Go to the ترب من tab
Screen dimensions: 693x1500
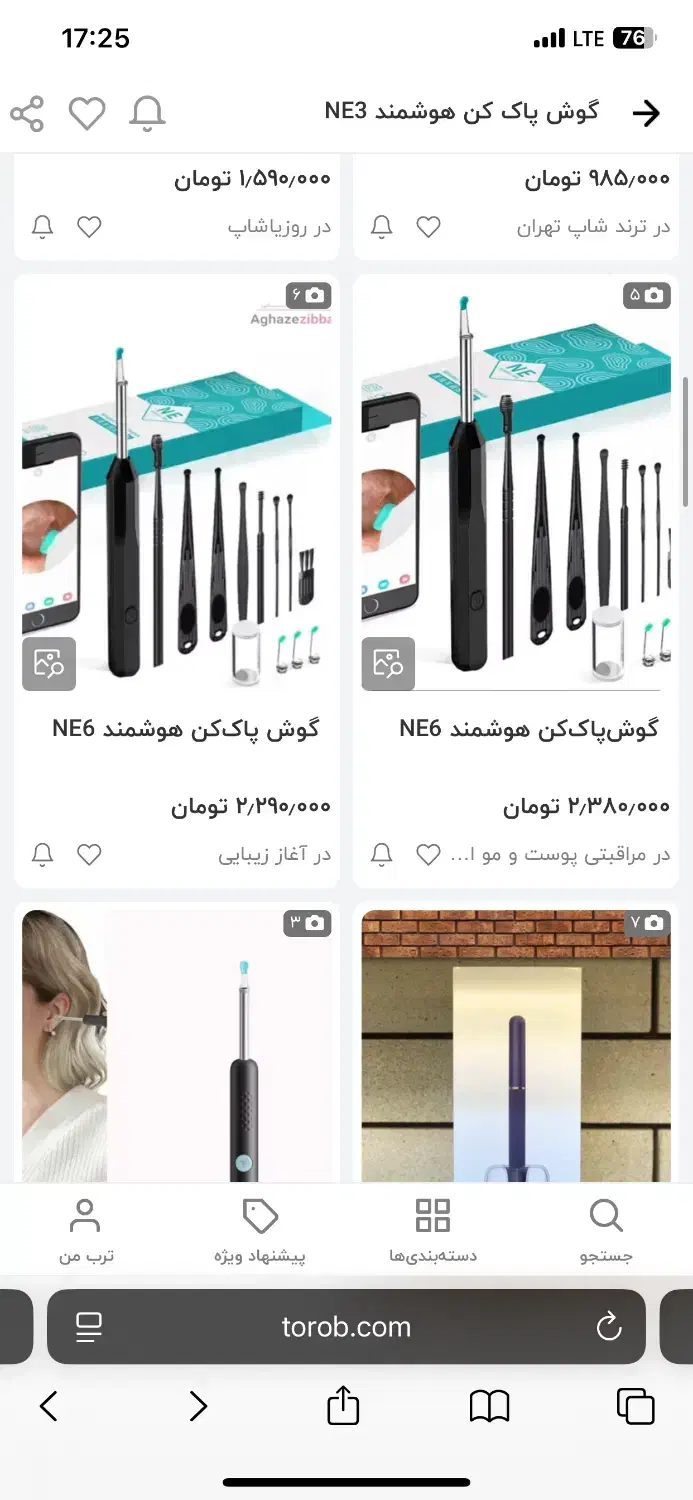tap(86, 1231)
